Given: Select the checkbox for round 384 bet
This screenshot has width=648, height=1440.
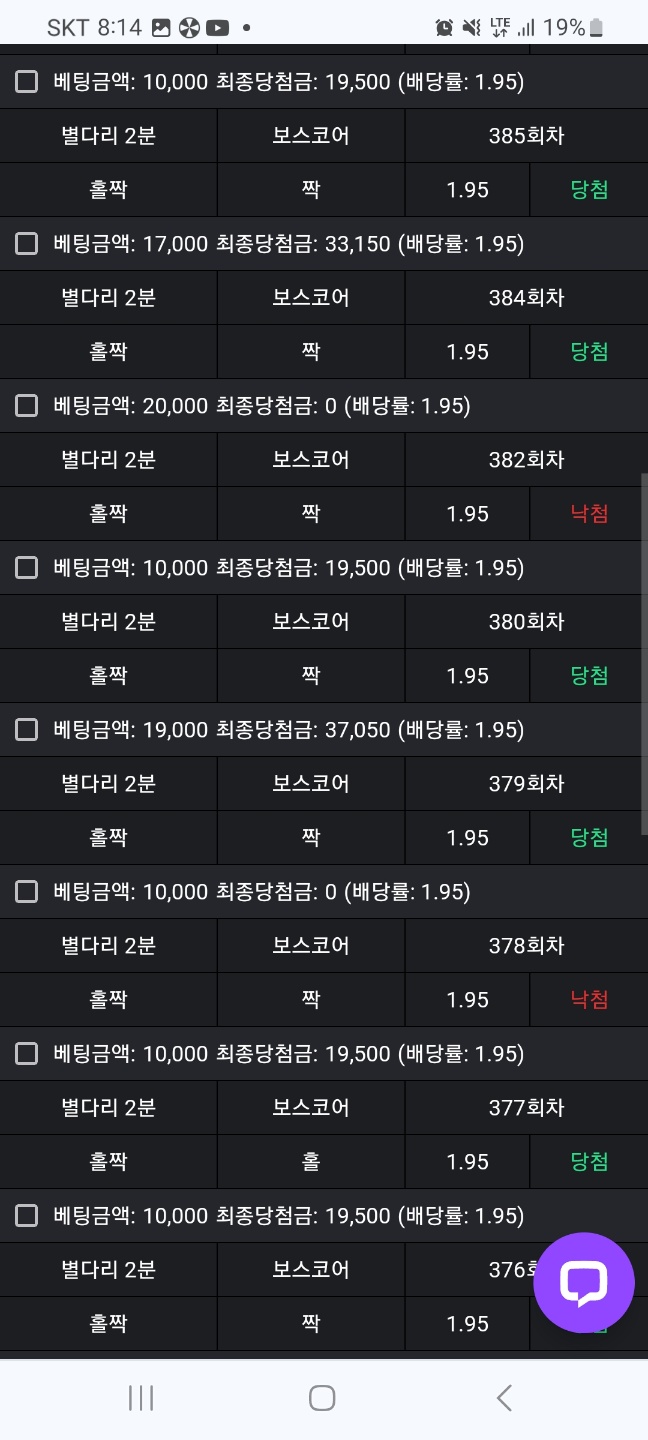Looking at the screenshot, I should pyautogui.click(x=27, y=244).
